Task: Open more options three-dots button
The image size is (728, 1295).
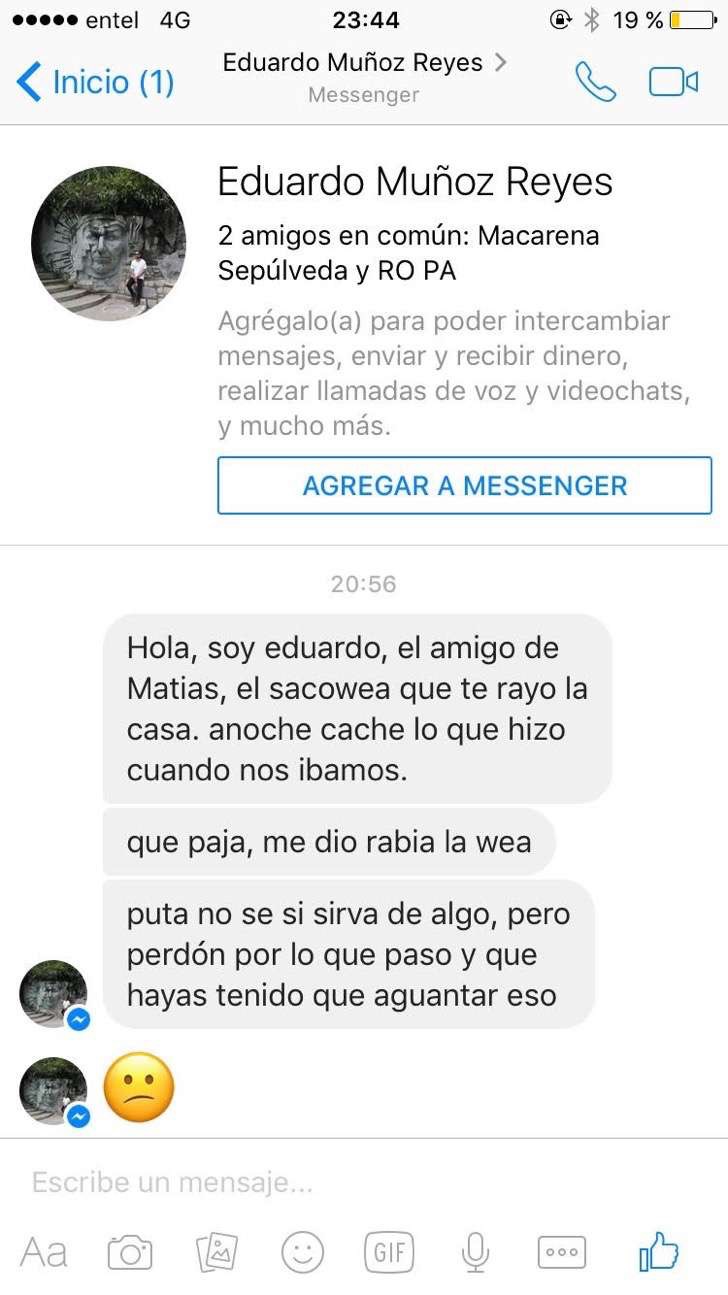Action: point(562,1252)
